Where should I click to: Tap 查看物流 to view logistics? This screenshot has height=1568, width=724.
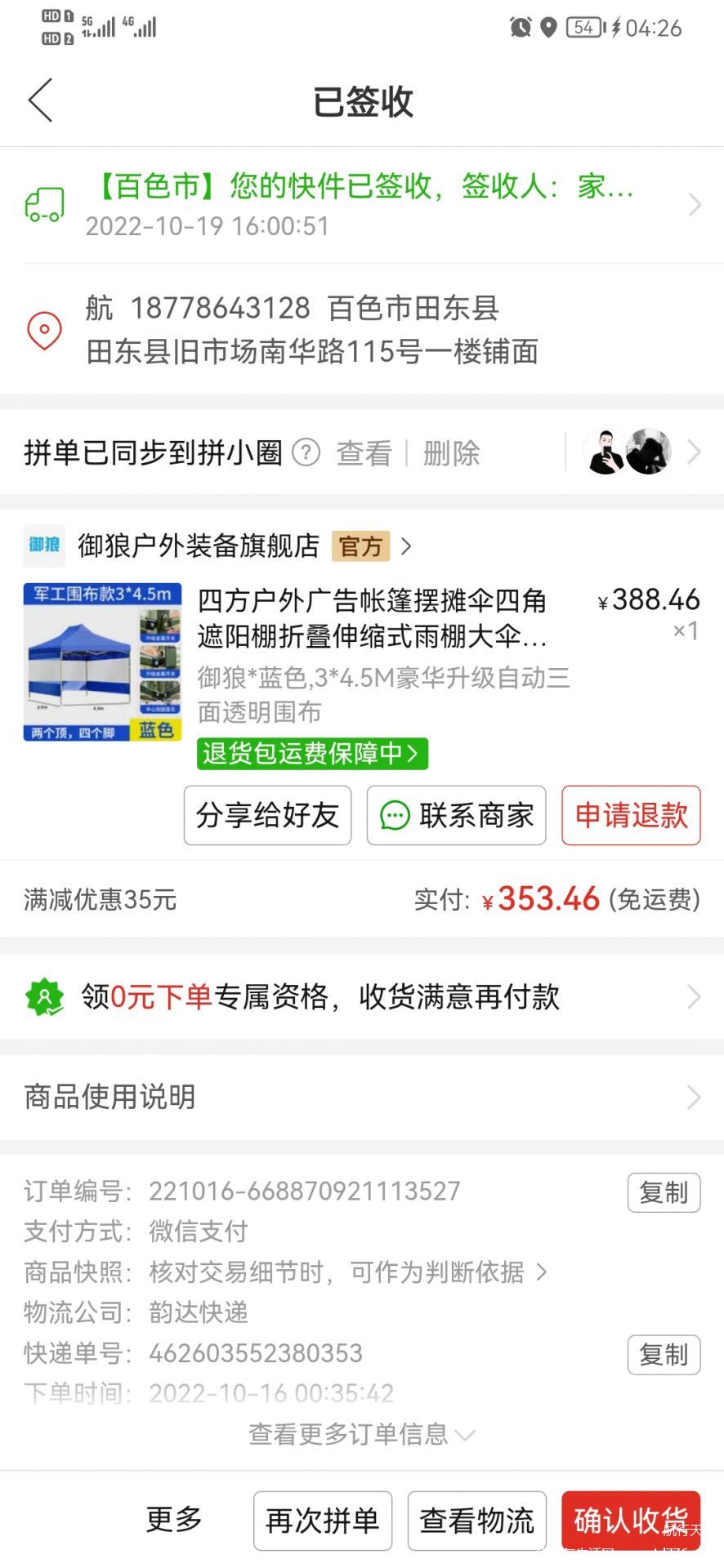pyautogui.click(x=476, y=1521)
